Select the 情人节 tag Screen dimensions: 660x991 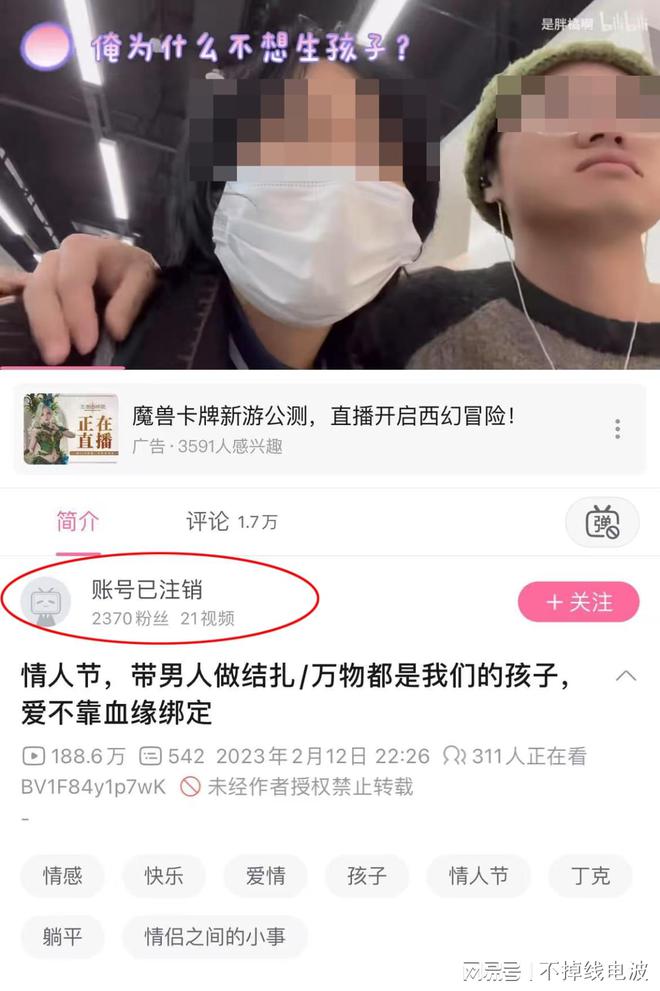478,876
